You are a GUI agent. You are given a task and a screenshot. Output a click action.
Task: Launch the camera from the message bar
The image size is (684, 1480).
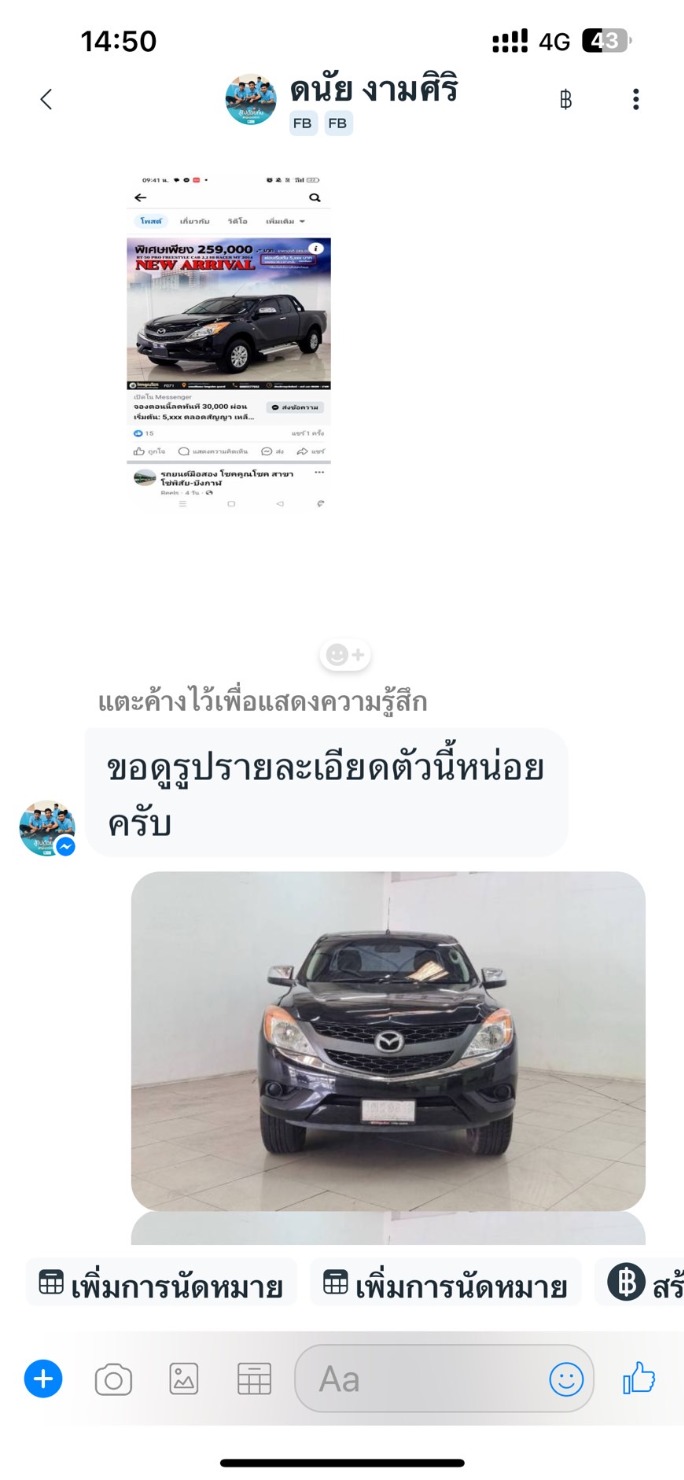pyautogui.click(x=113, y=1381)
